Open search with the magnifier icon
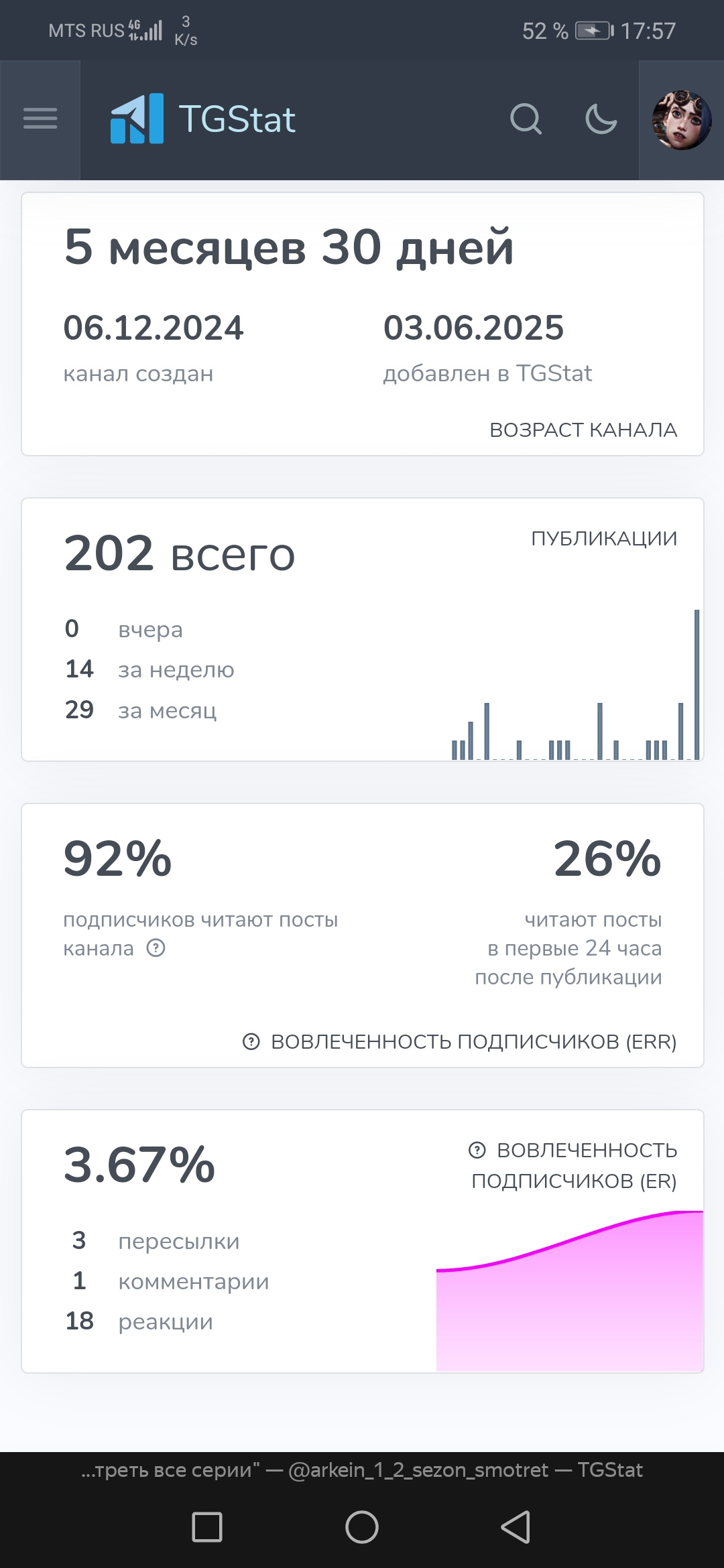Viewport: 724px width, 1568px height. coord(526,119)
